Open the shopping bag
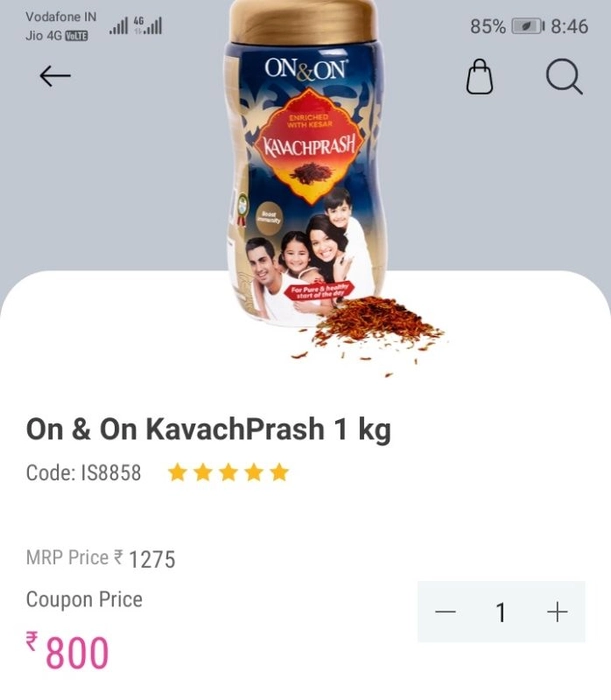 480,77
